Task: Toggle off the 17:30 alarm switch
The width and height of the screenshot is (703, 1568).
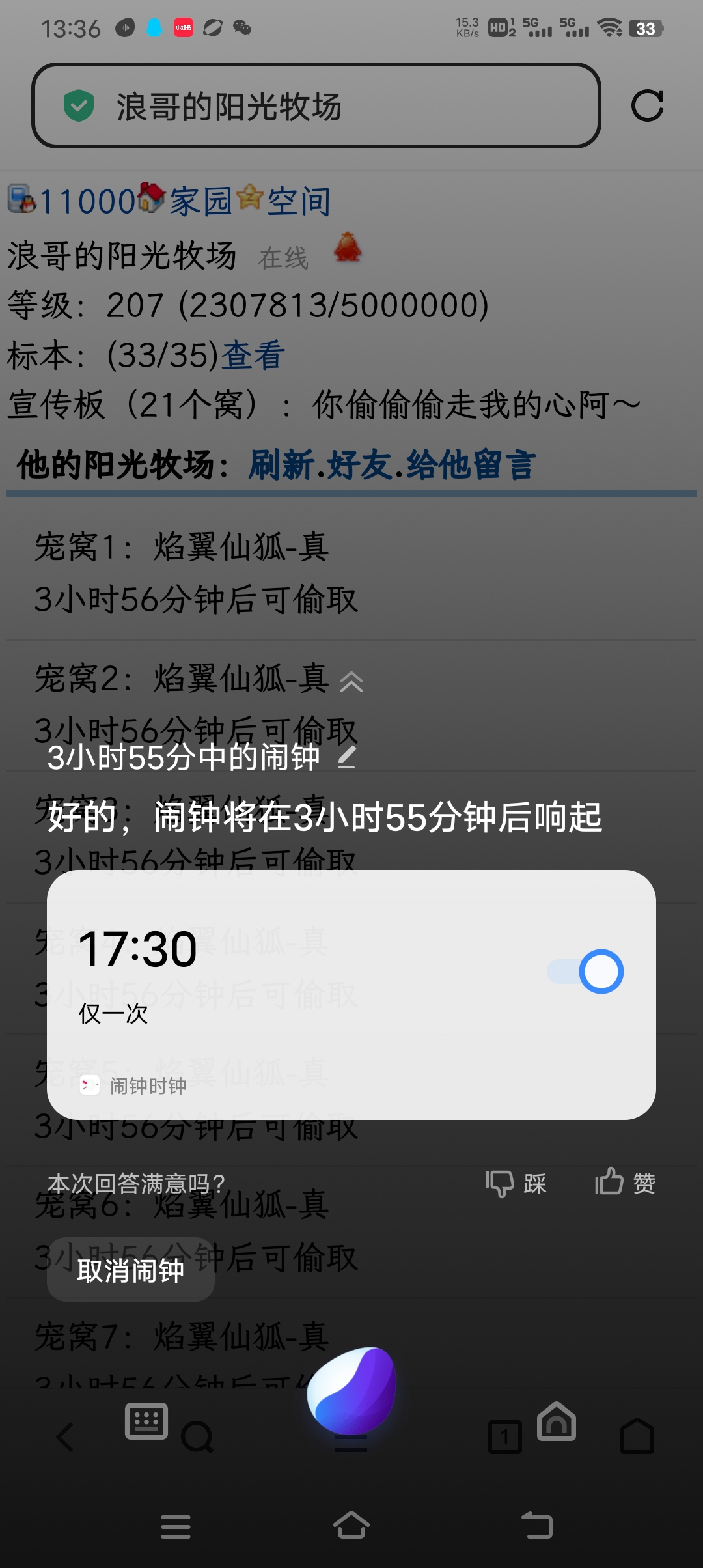Action: (x=586, y=972)
